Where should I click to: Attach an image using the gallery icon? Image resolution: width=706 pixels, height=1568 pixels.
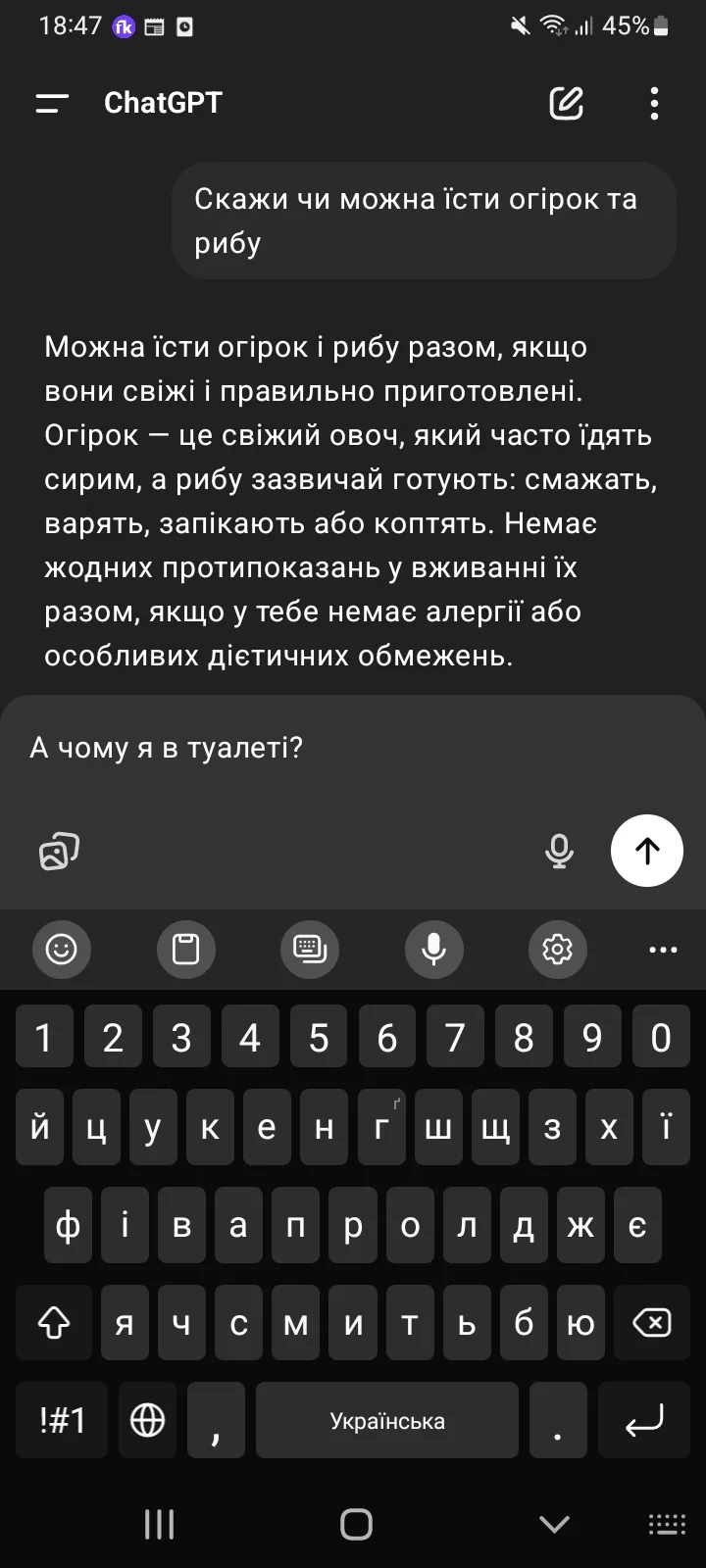coord(59,851)
